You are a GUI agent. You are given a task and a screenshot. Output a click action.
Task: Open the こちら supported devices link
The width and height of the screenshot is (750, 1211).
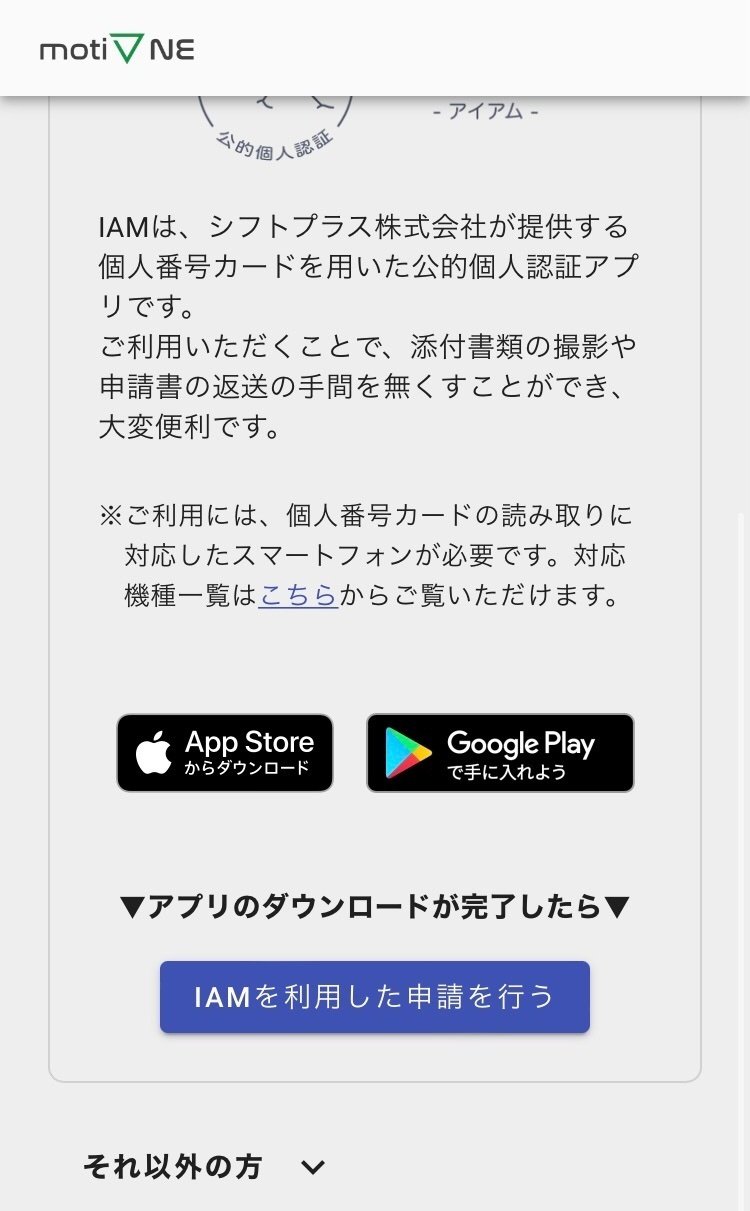[x=298, y=595]
